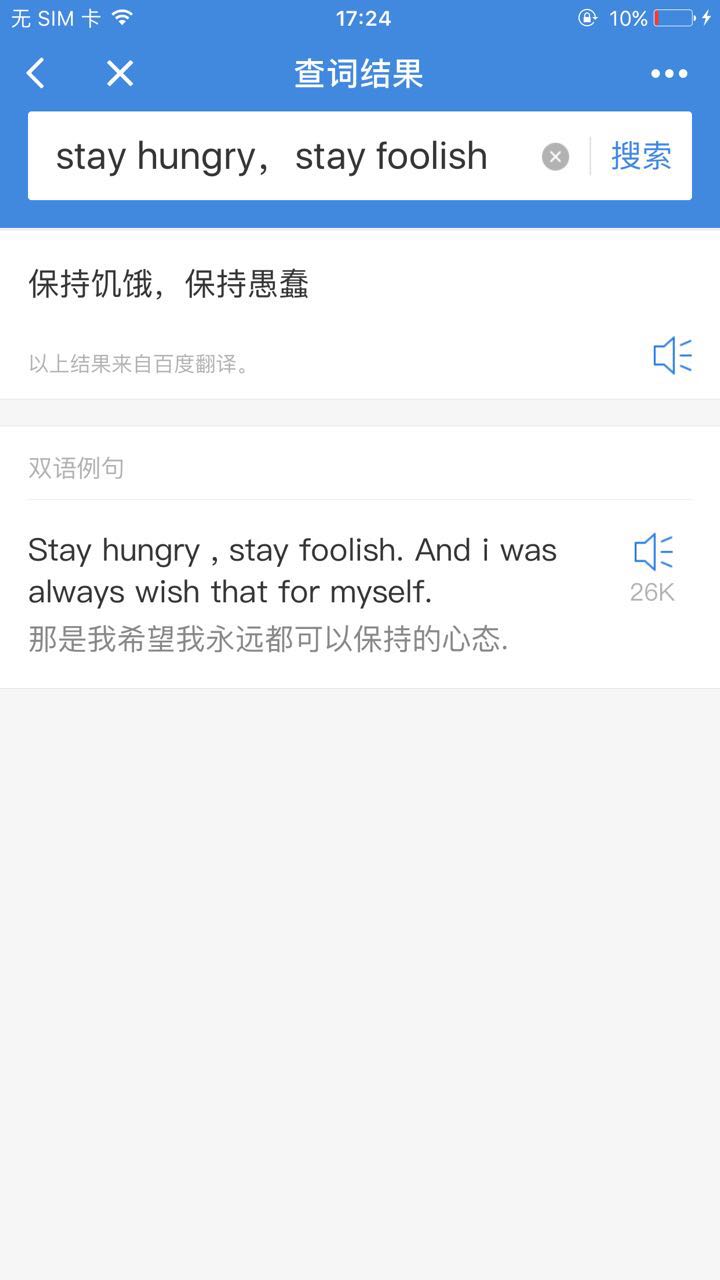Open the three-dot overflow menu
Image resolution: width=720 pixels, height=1280 pixels.
pos(668,73)
